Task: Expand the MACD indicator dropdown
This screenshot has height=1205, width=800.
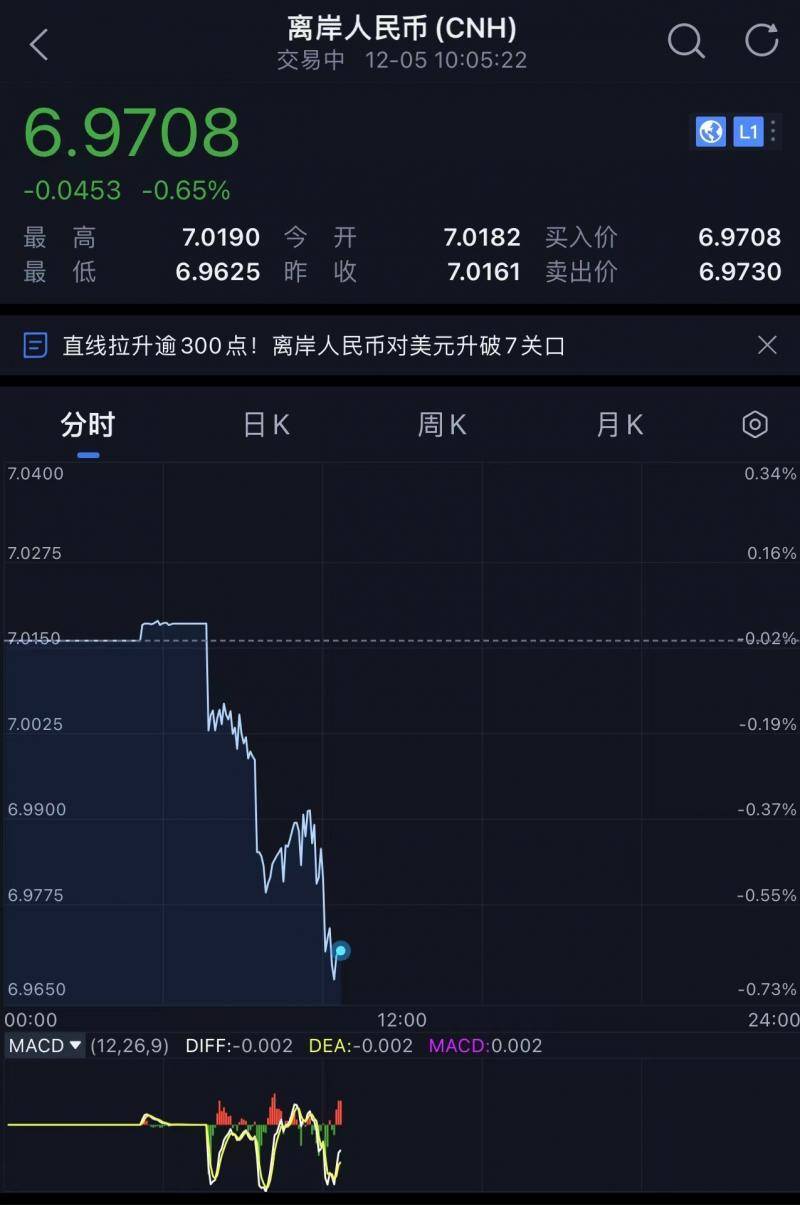Action: [45, 1046]
